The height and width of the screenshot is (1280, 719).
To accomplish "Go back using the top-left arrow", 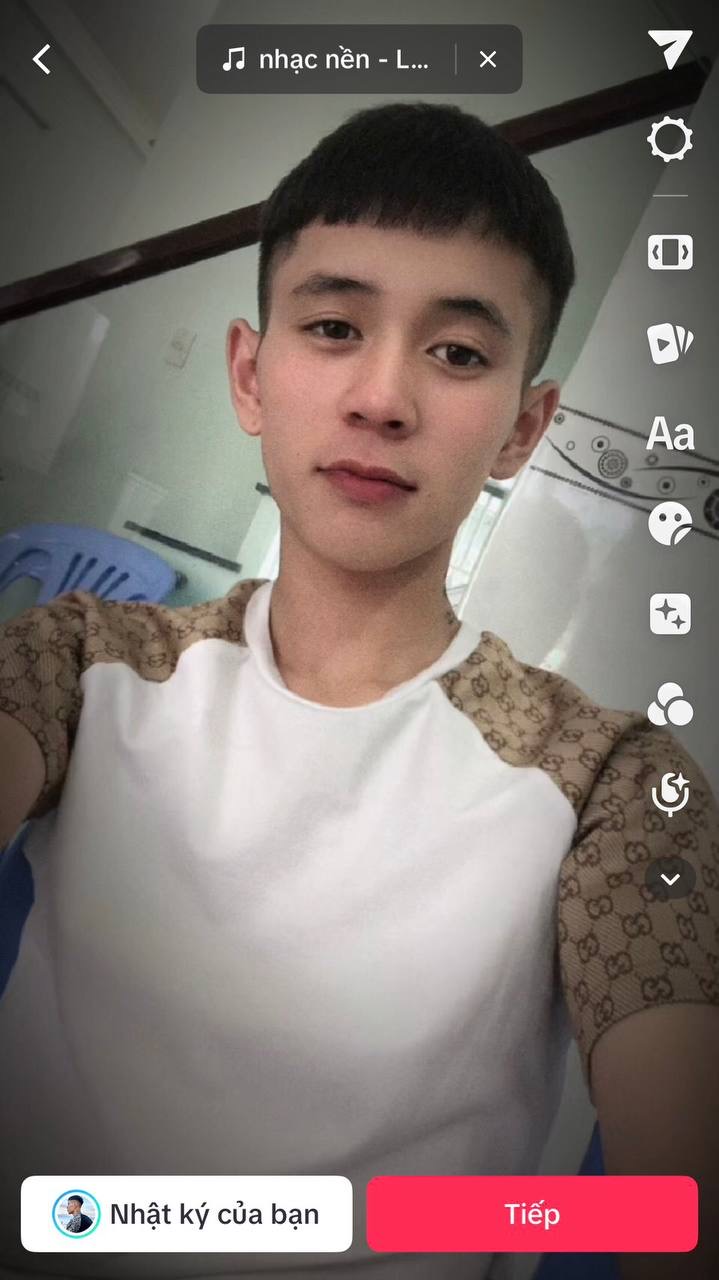I will (41, 60).
